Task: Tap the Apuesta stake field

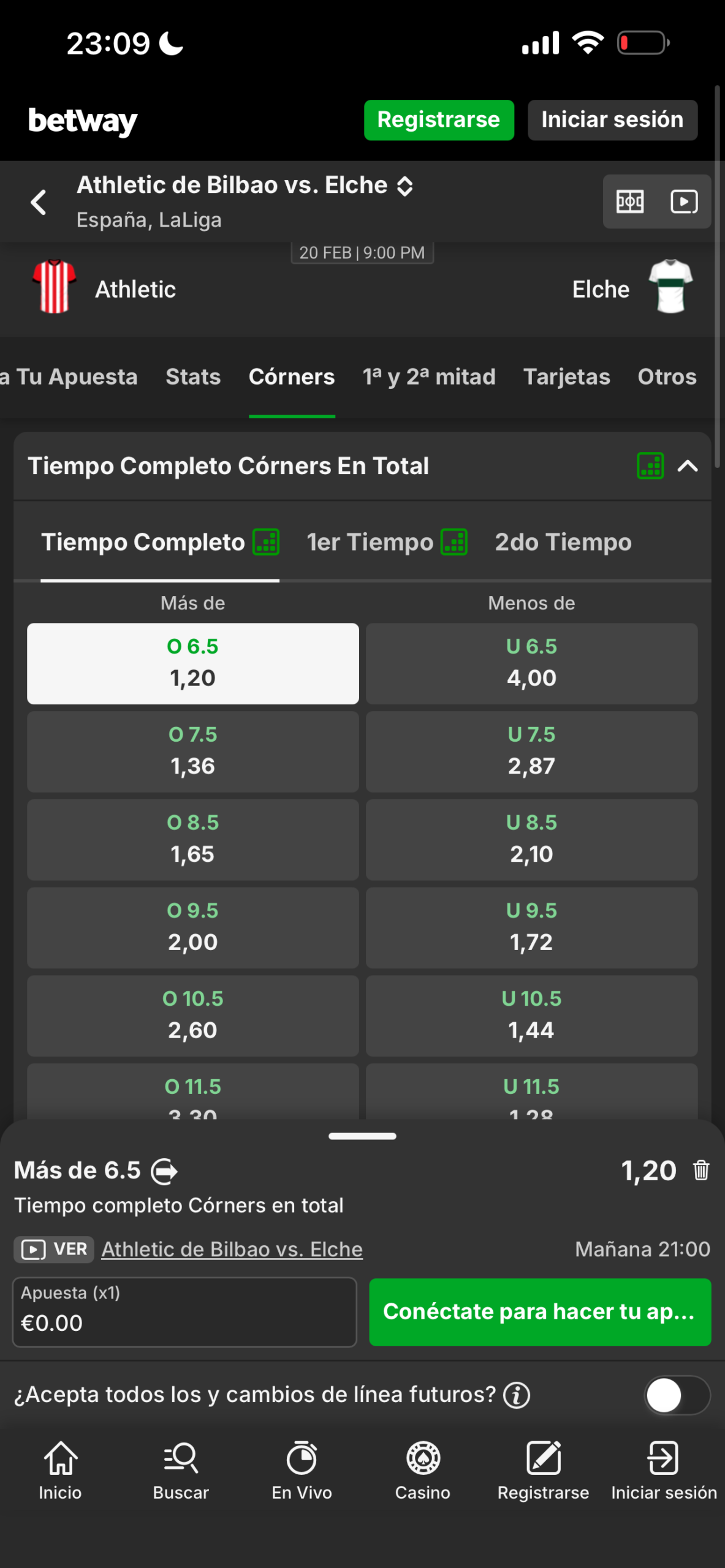Action: (x=184, y=1312)
